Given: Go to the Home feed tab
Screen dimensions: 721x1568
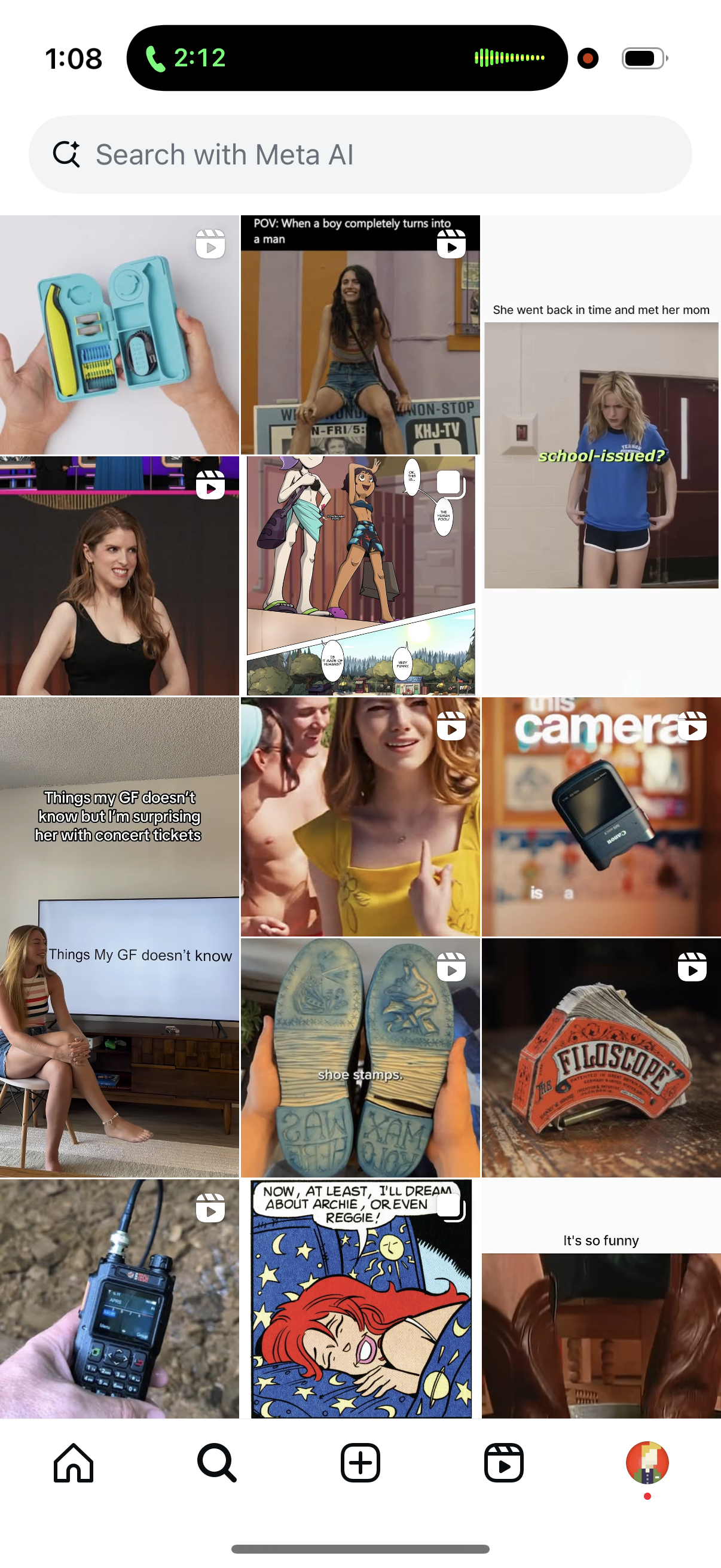Looking at the screenshot, I should point(74,1462).
